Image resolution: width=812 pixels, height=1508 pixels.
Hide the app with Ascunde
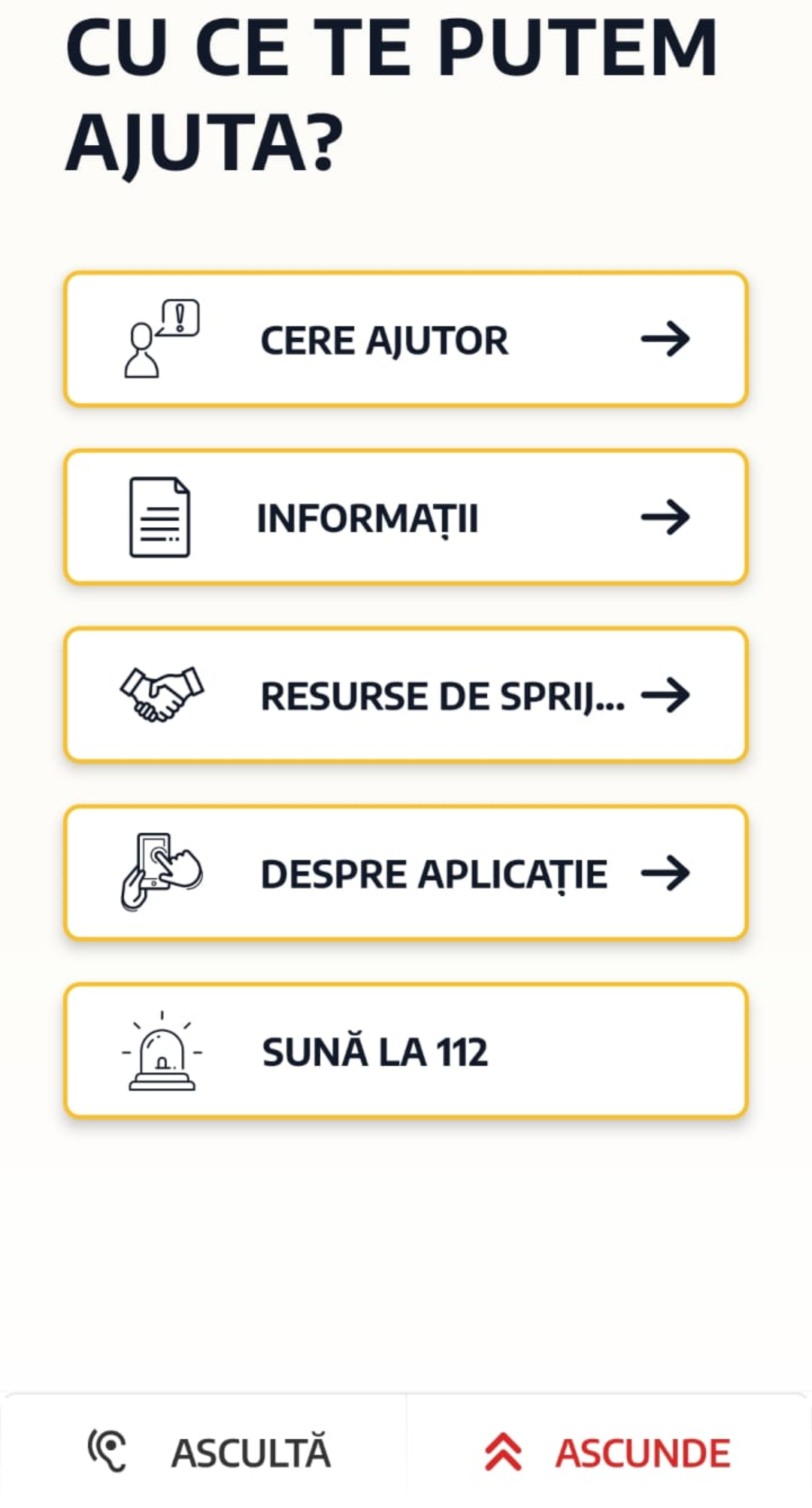(x=607, y=1452)
